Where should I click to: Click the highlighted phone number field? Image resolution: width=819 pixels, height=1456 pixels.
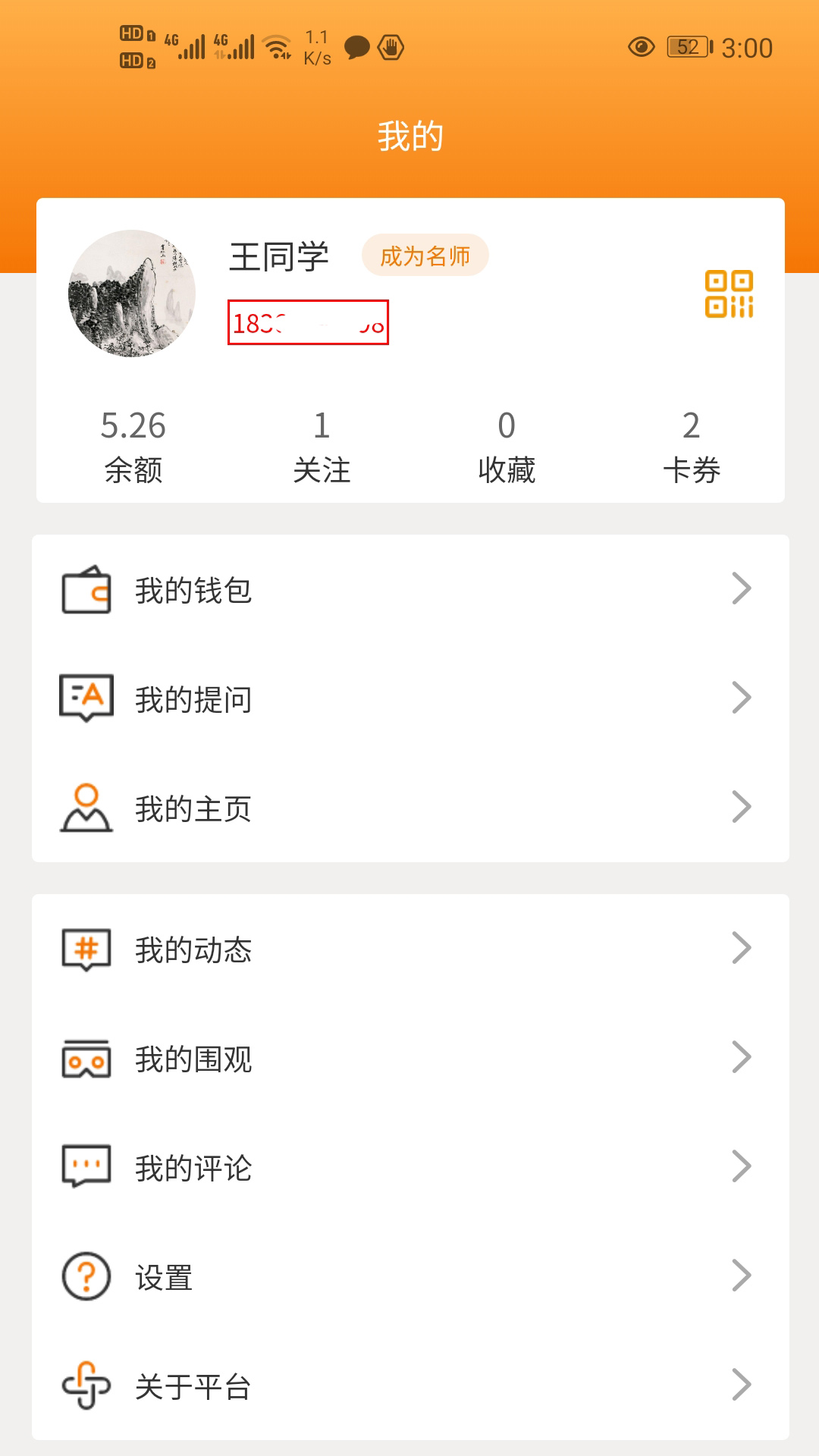307,323
